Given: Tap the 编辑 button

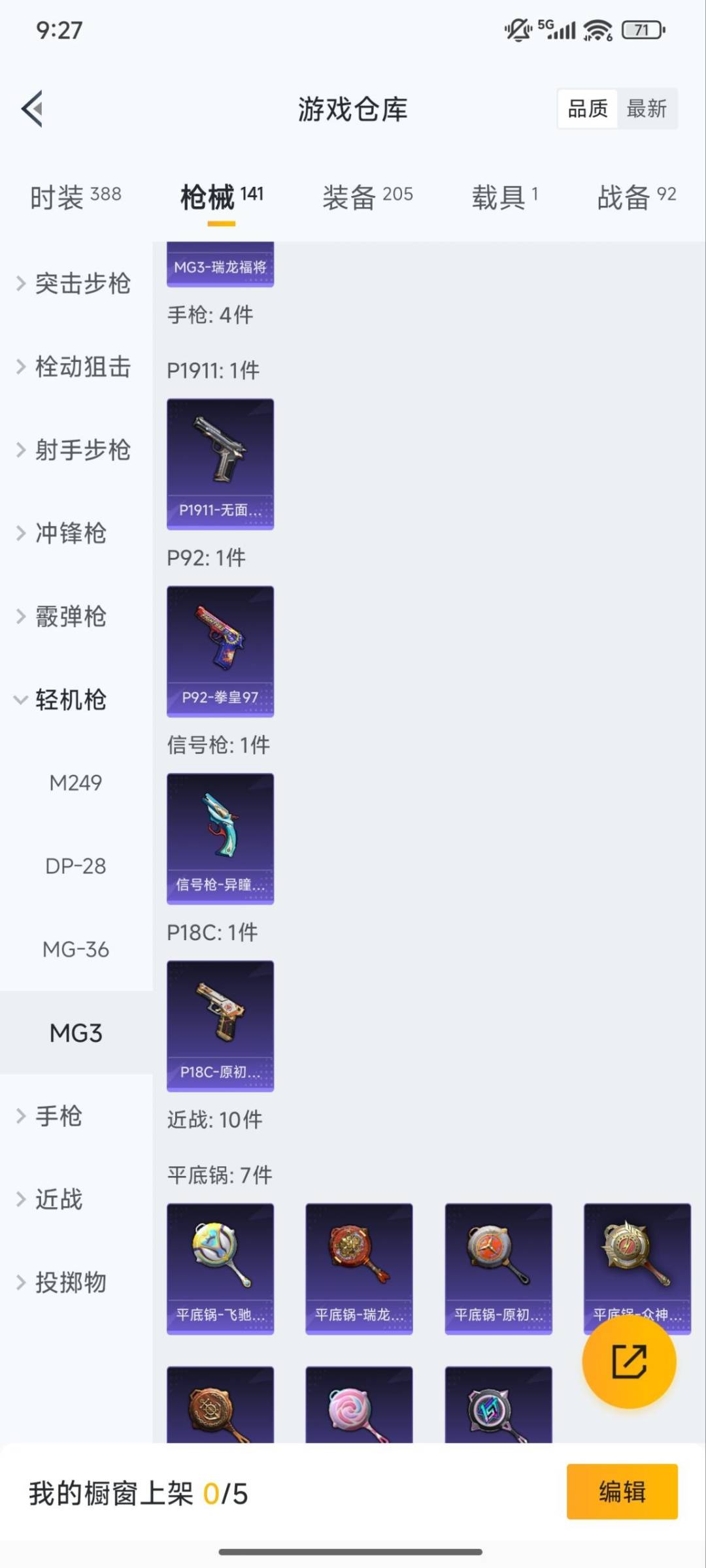Looking at the screenshot, I should (x=622, y=1492).
